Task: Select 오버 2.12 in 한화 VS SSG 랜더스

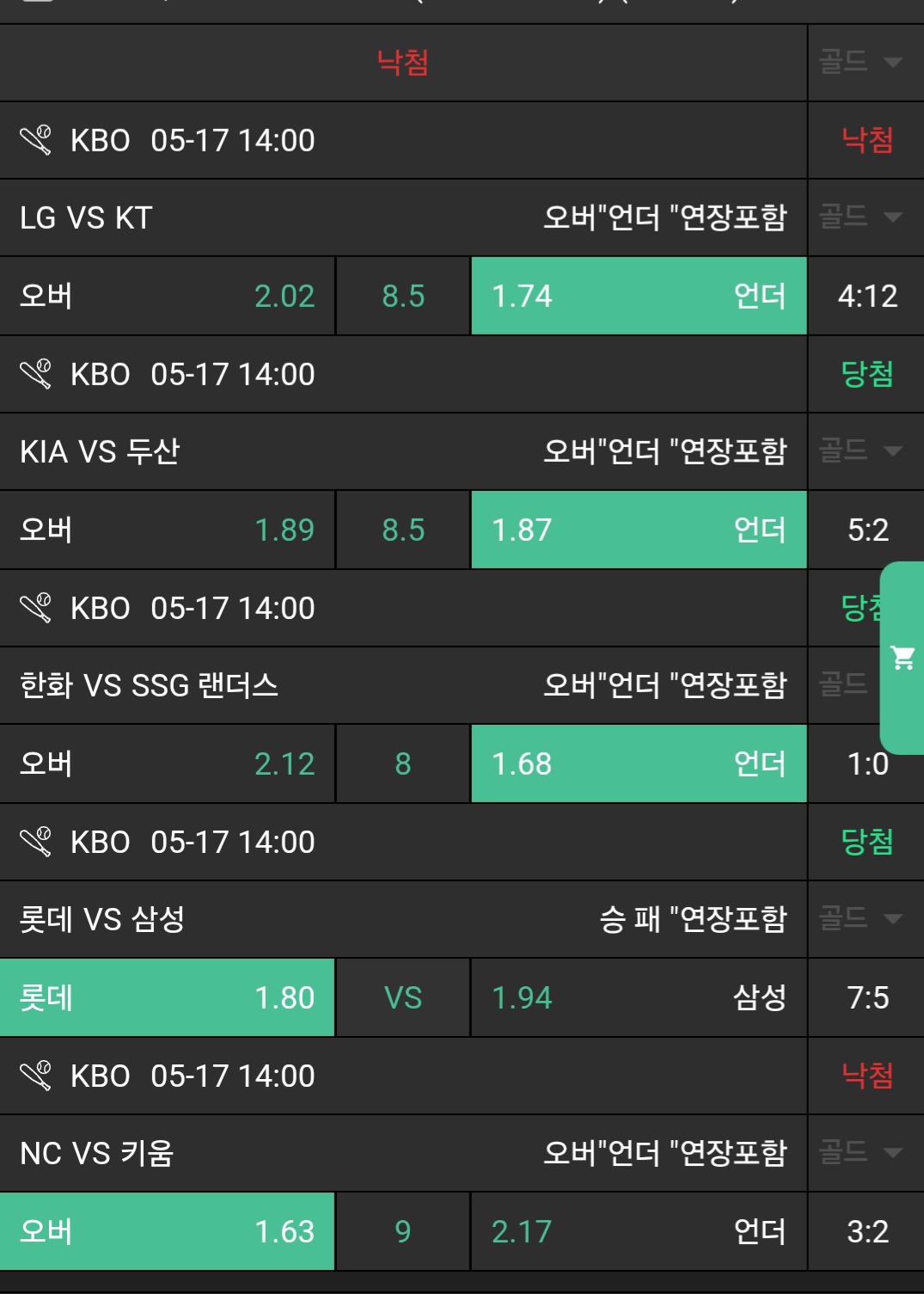Action: point(167,764)
